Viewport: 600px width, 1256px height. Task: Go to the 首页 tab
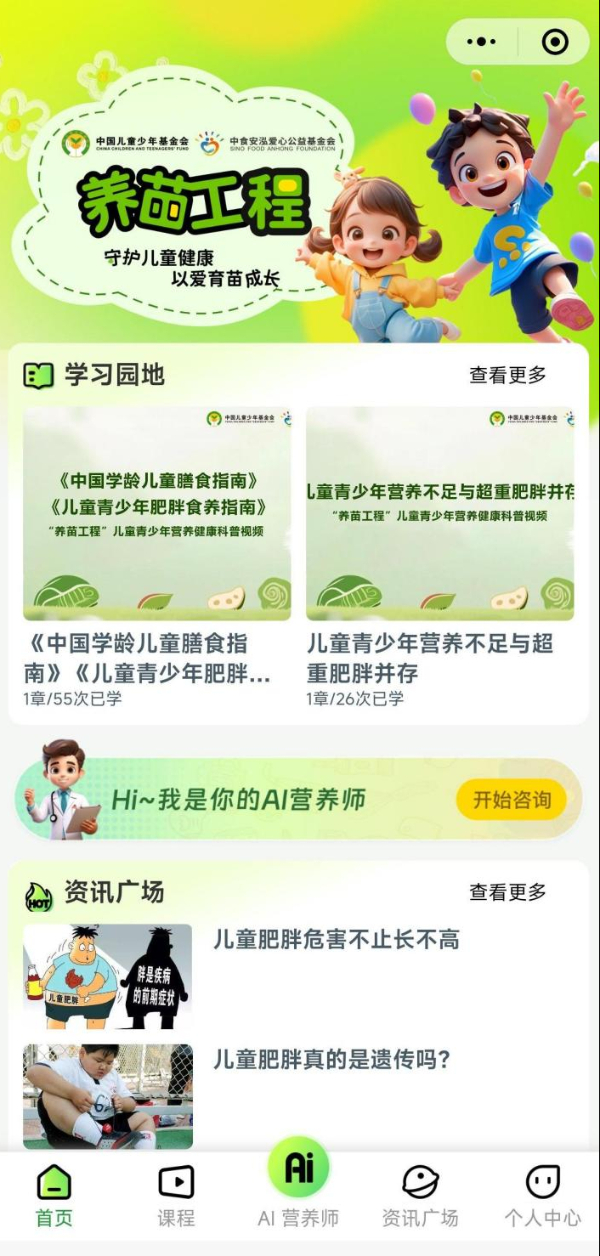coord(54,1195)
